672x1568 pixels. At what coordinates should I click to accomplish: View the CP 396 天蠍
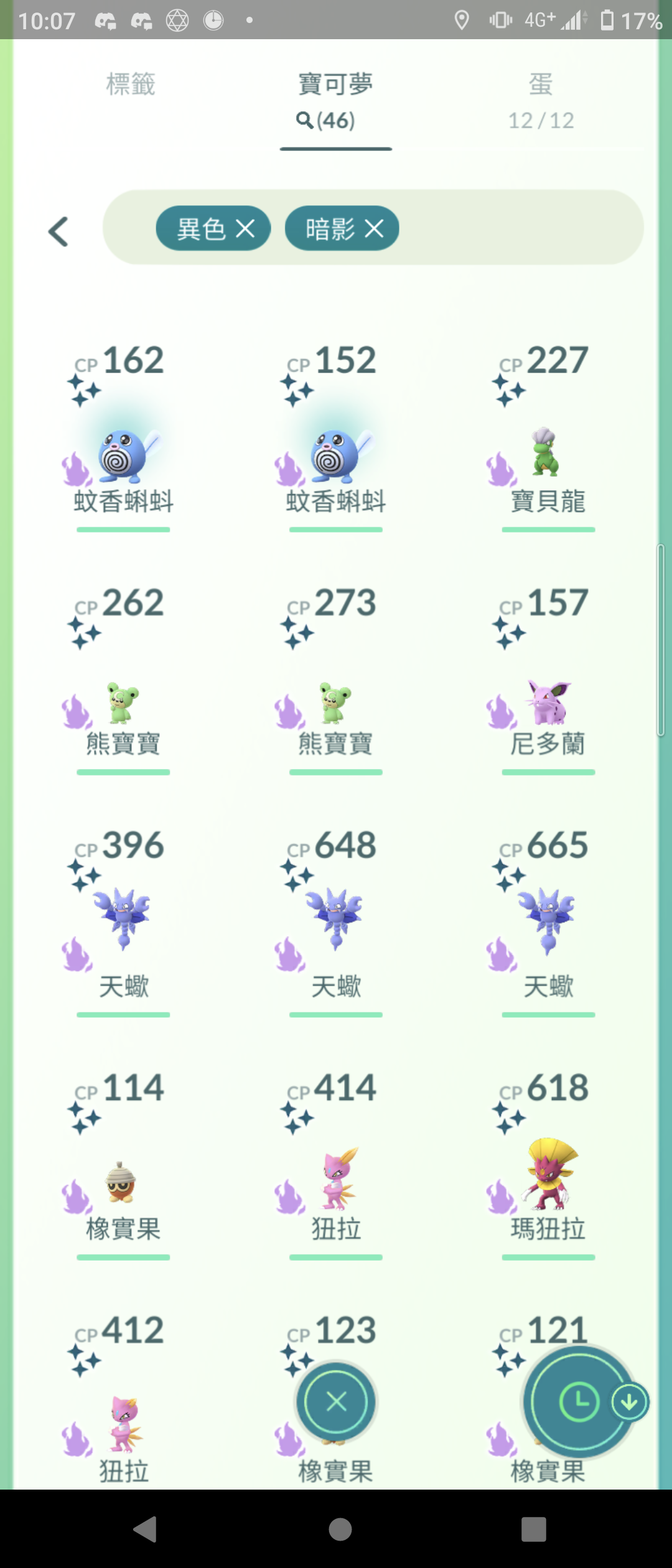tap(123, 921)
